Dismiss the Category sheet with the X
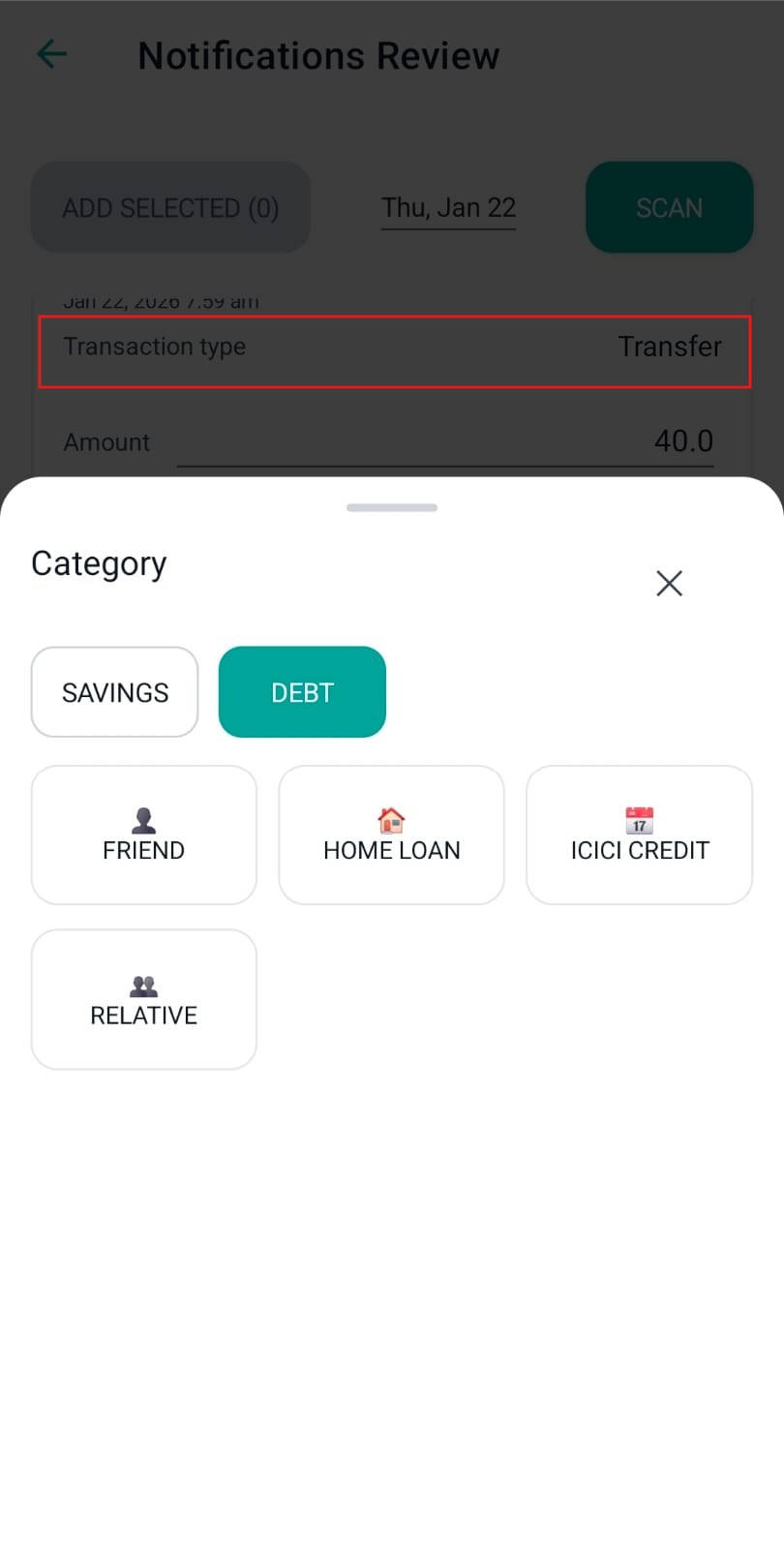This screenshot has width=784, height=1548. [669, 583]
